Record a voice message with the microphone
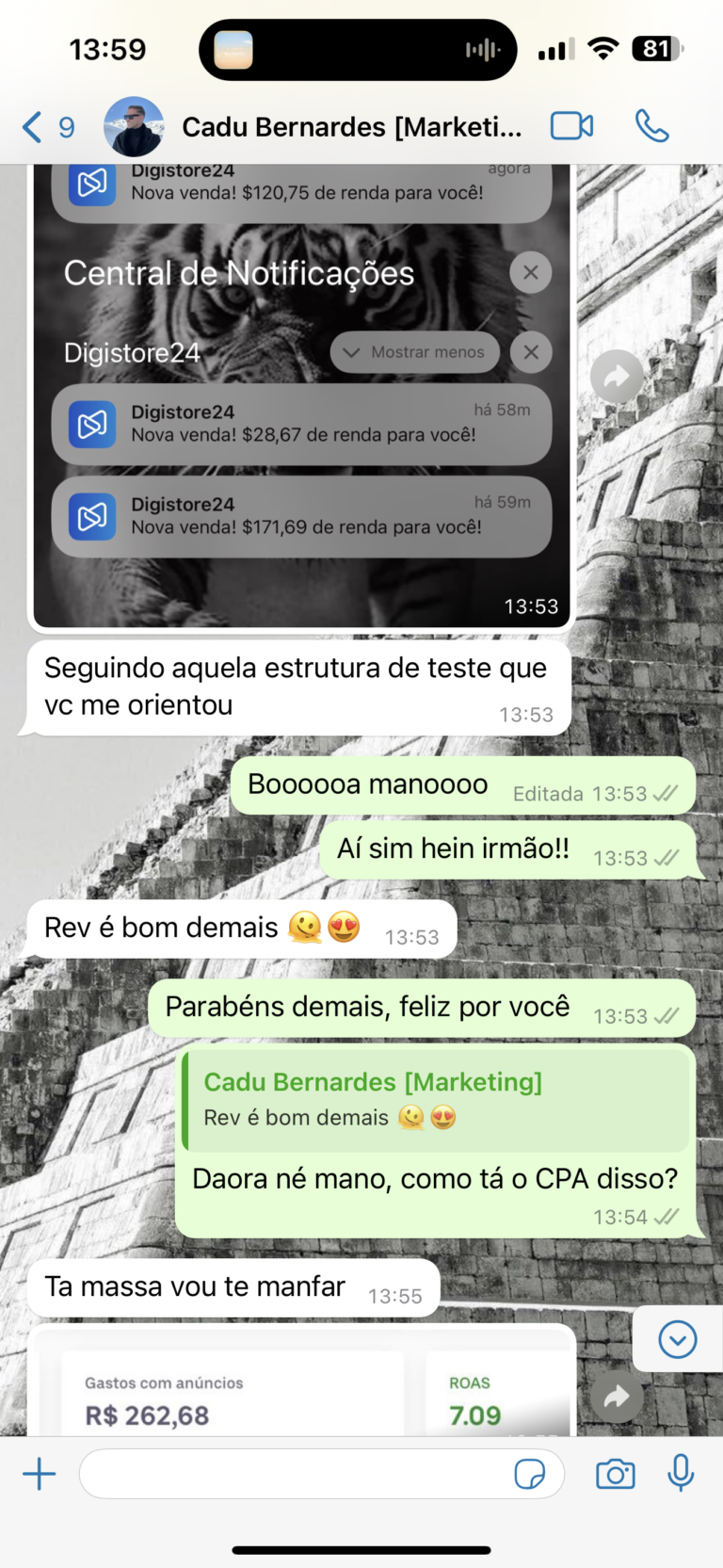The image size is (723, 1568). (680, 1473)
